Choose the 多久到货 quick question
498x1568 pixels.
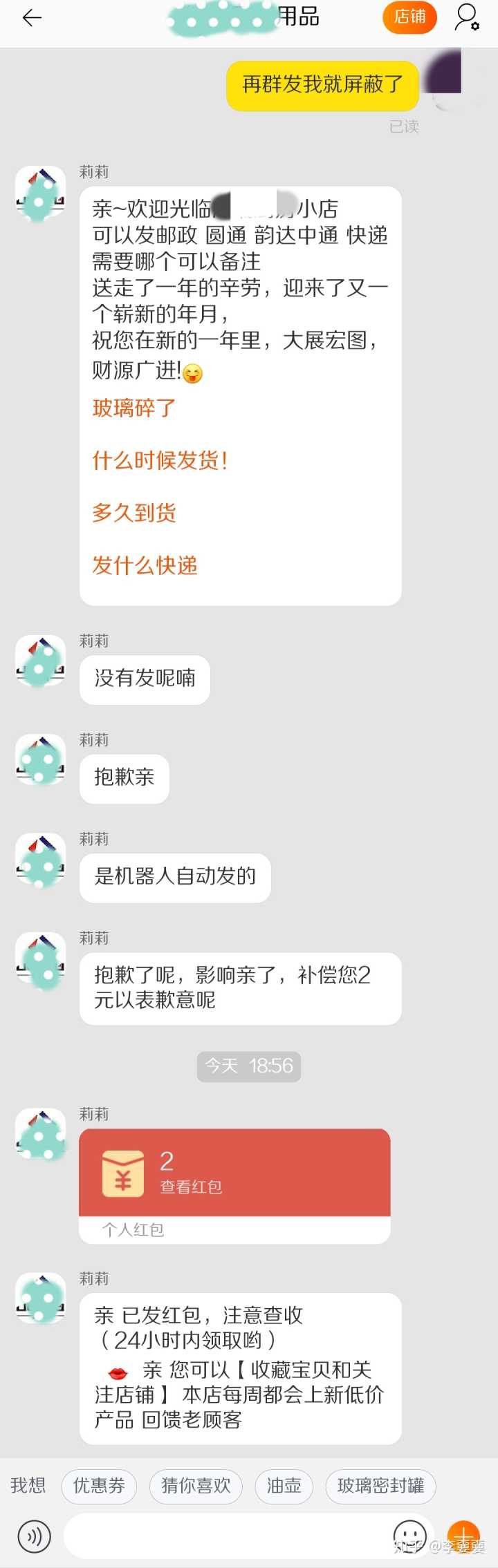point(134,513)
